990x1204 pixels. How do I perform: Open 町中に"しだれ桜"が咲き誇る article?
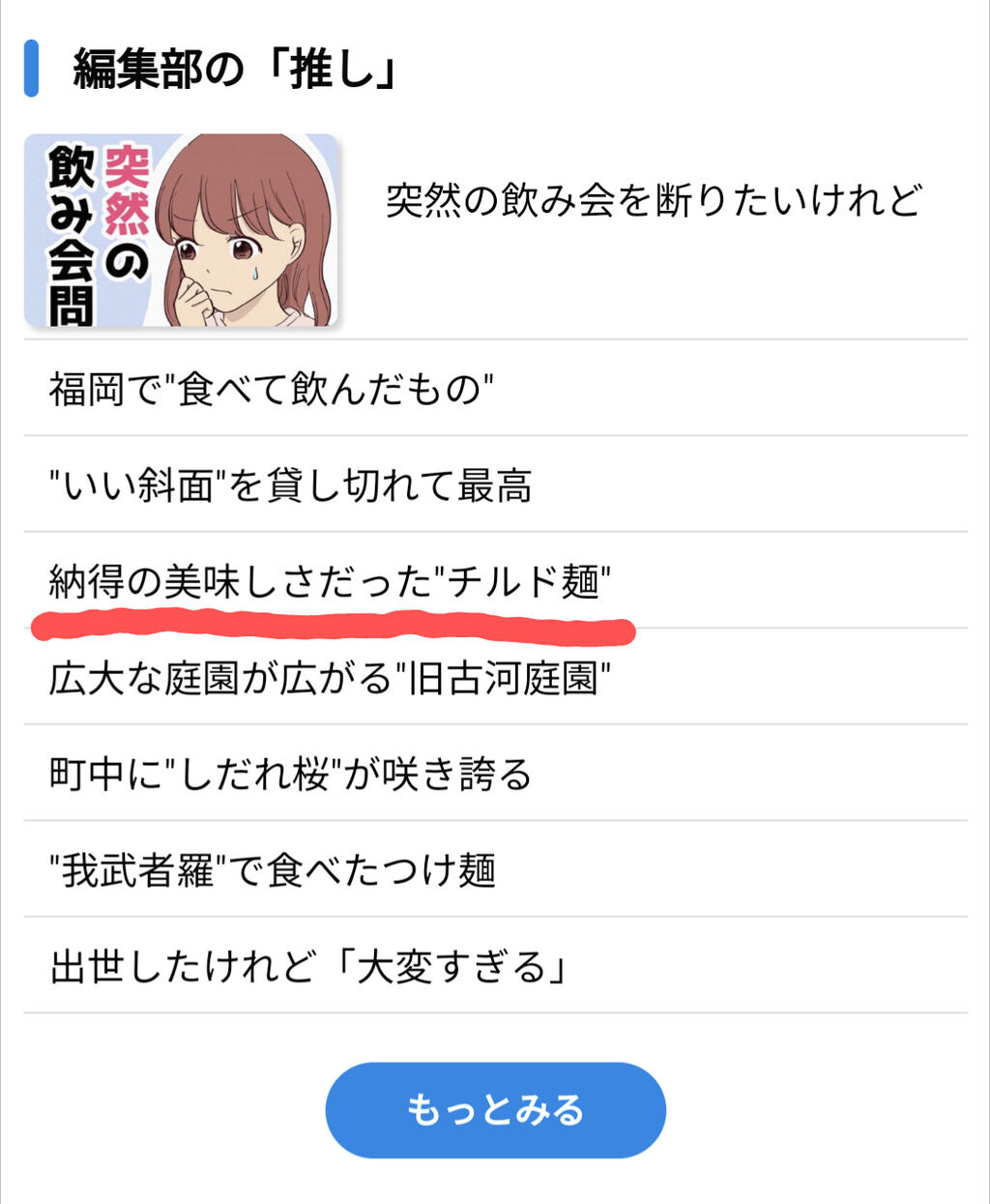[495, 773]
